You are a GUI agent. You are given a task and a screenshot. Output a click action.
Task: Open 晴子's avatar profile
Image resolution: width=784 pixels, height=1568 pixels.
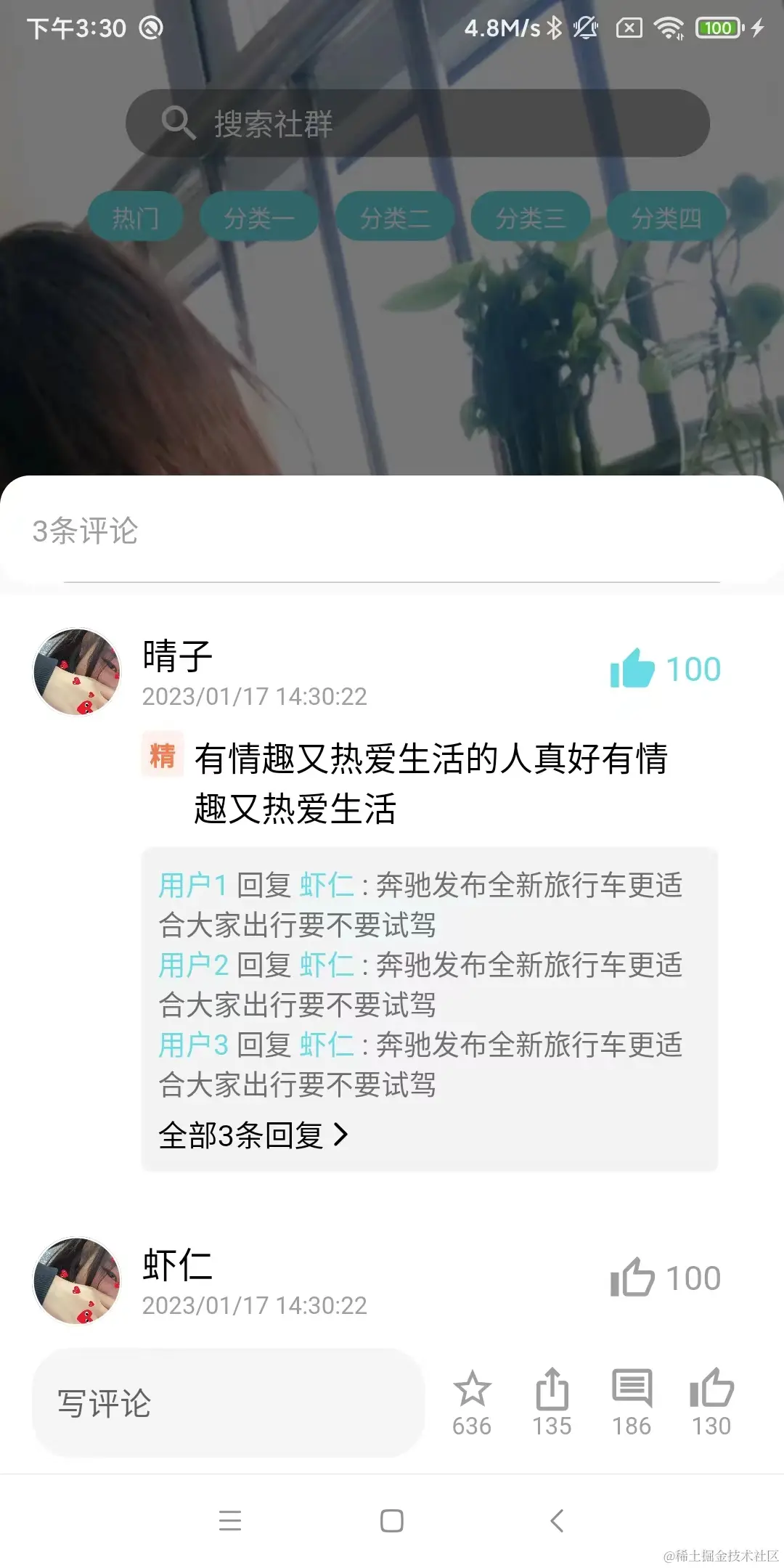click(x=77, y=672)
